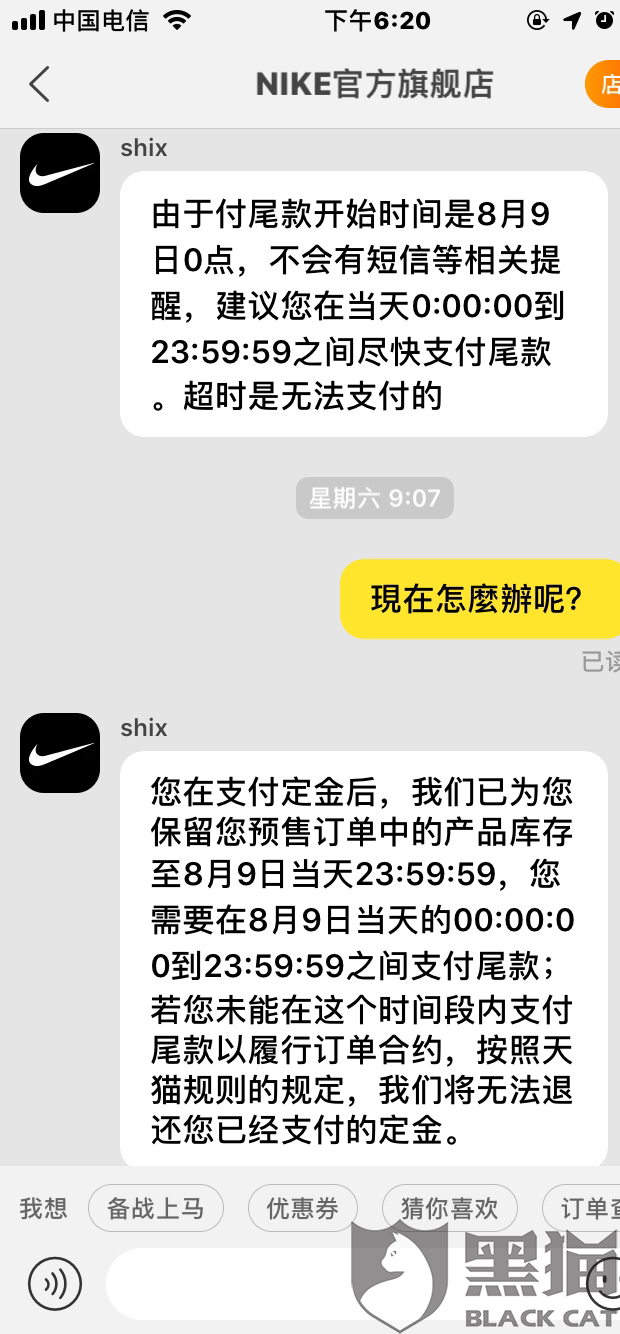The width and height of the screenshot is (620, 1334).
Task: Open the orange store button
Action: (x=603, y=85)
